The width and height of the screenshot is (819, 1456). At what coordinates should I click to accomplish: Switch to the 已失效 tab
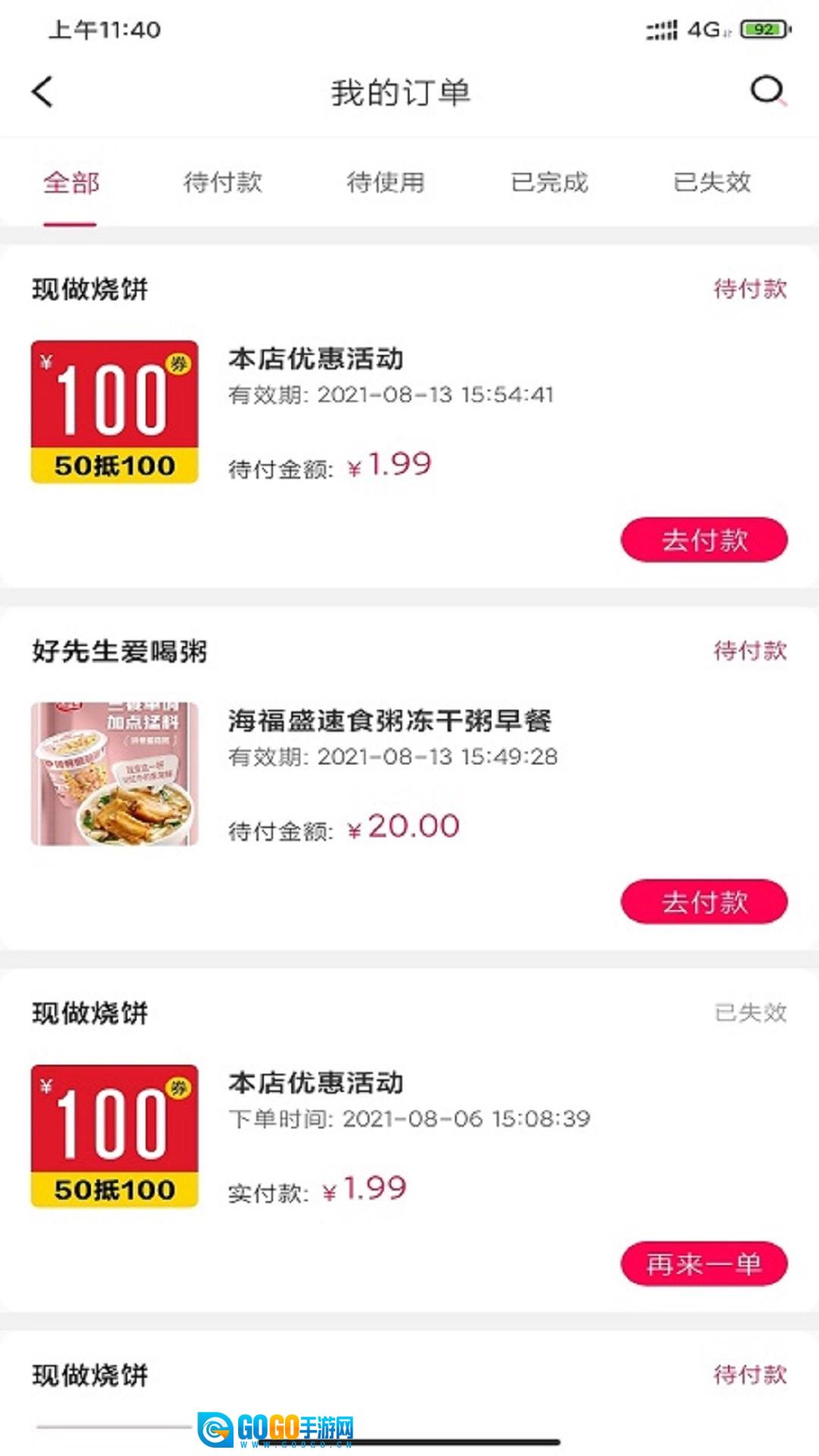pos(712,183)
